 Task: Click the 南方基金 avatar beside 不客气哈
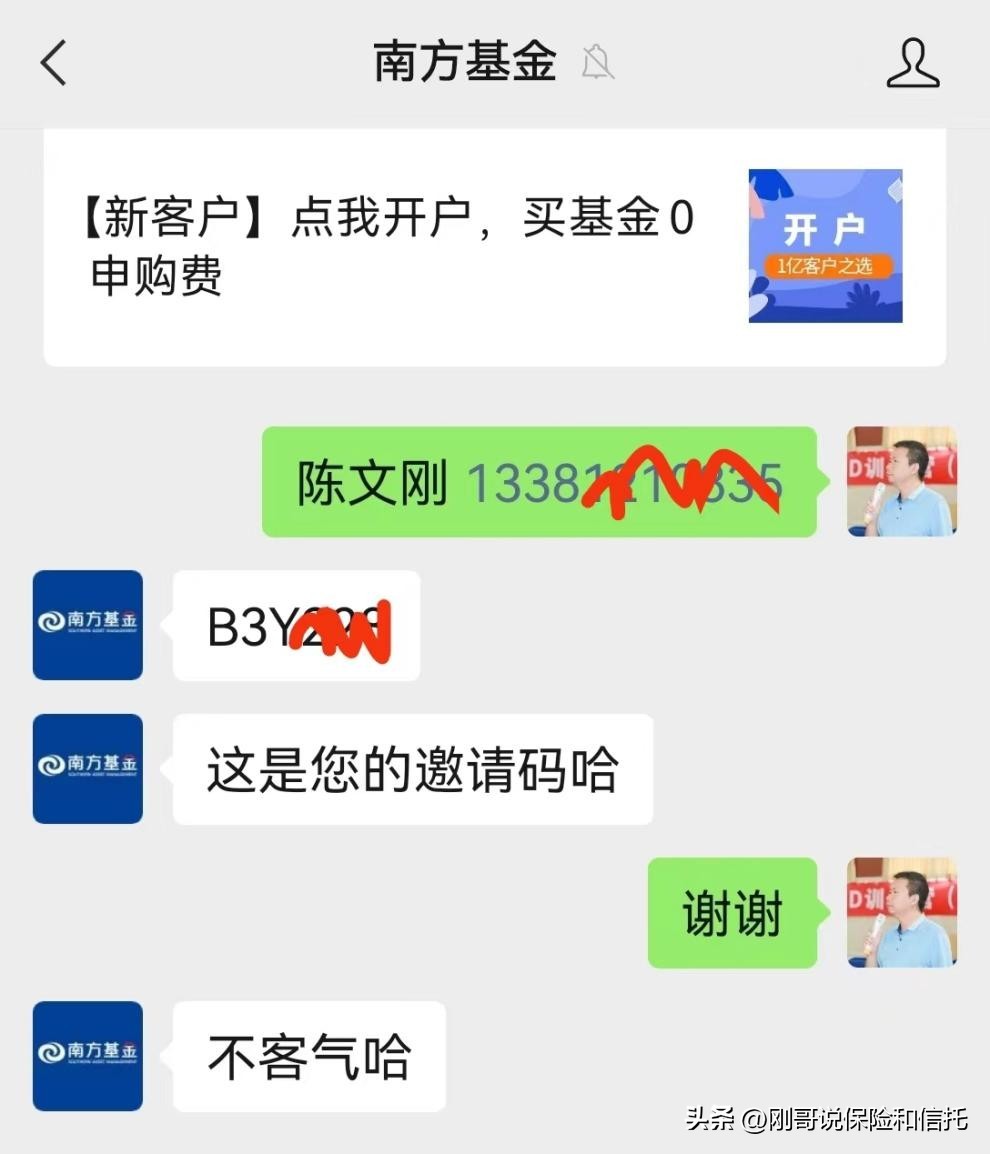(x=87, y=1055)
